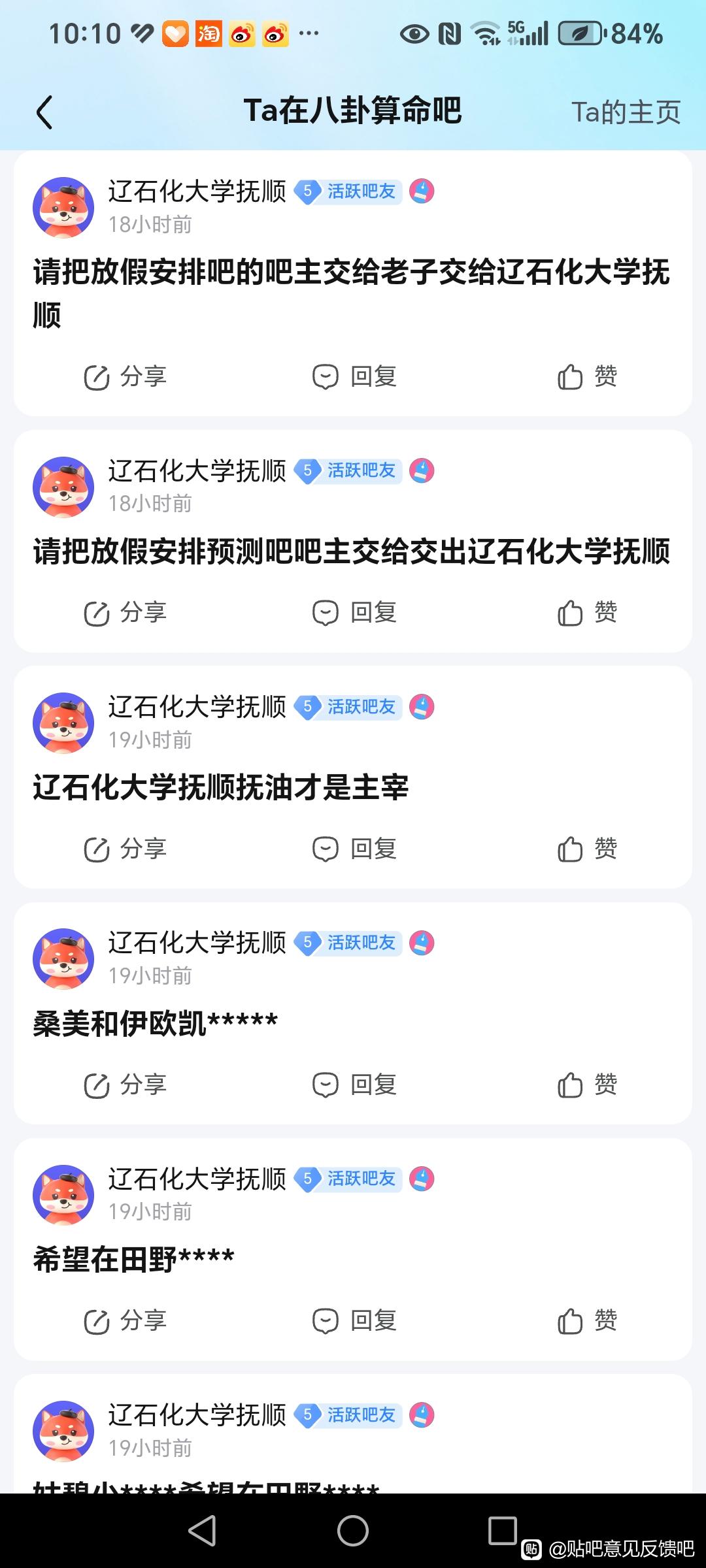Open the post 桑美和伊欧凯*****
706x1568 pixels.
pos(156,1024)
